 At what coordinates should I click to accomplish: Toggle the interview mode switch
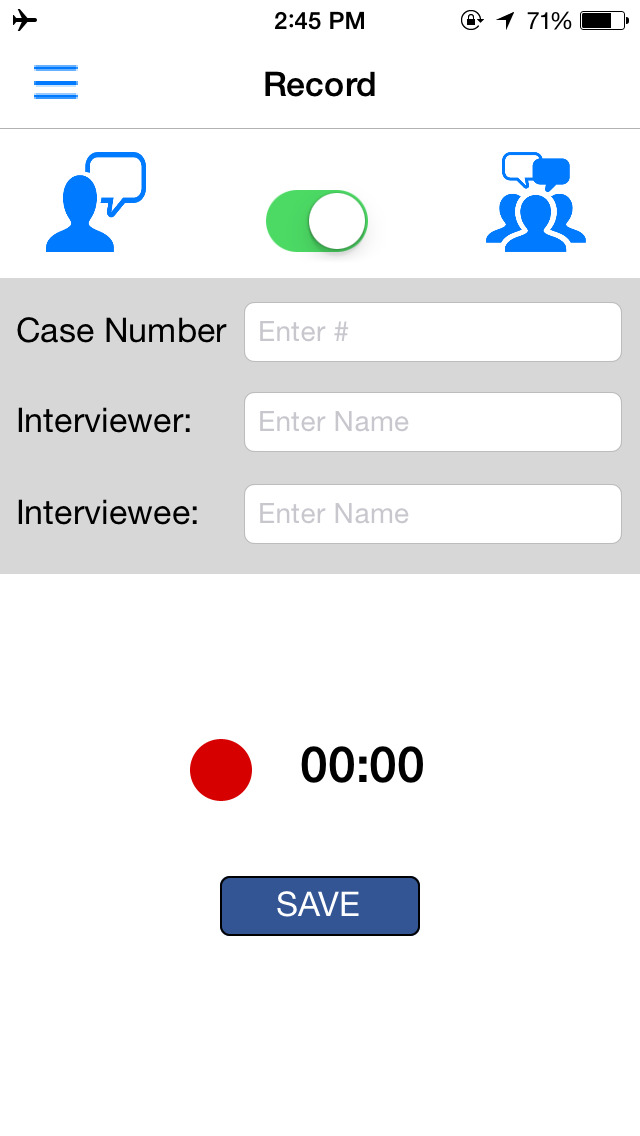click(317, 221)
